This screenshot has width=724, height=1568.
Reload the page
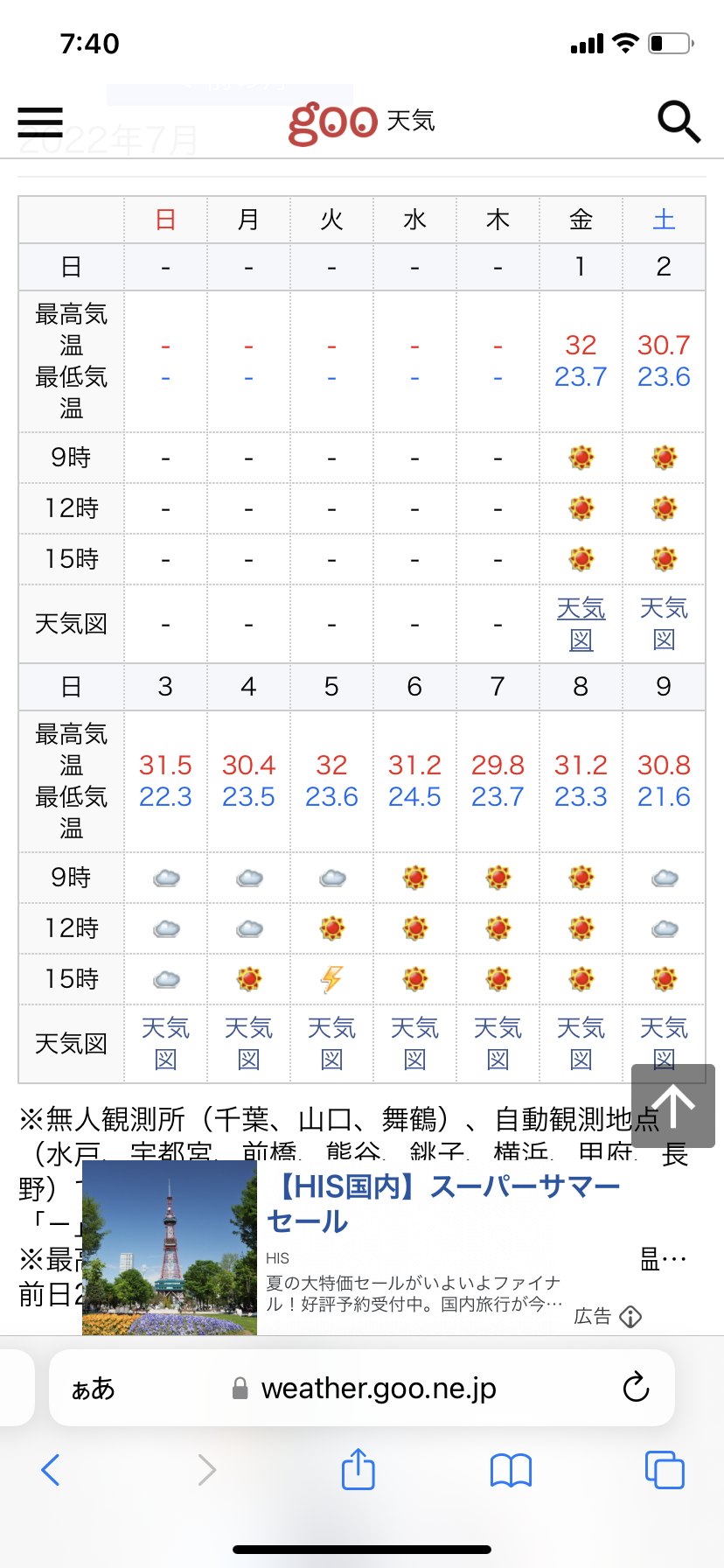[636, 1388]
